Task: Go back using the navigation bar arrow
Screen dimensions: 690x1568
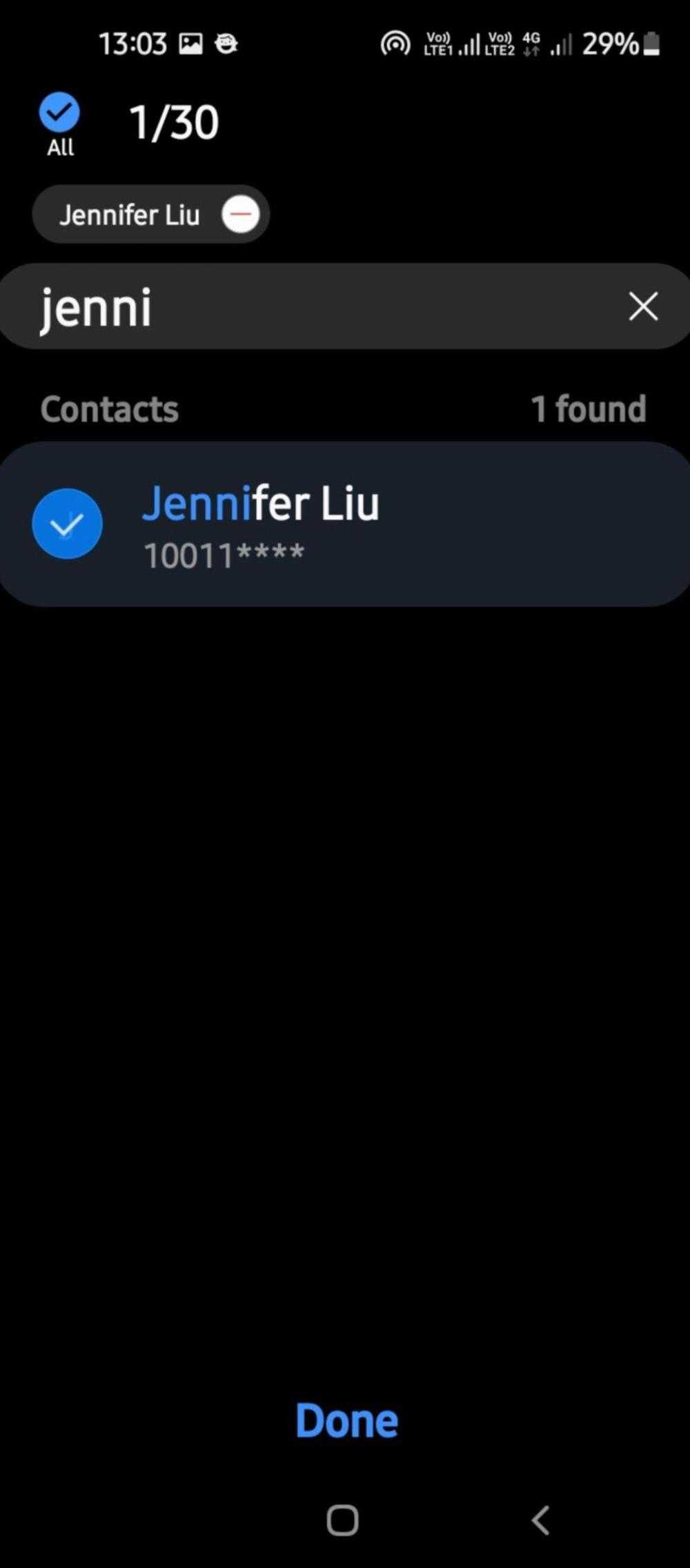Action: pyautogui.click(x=540, y=1520)
